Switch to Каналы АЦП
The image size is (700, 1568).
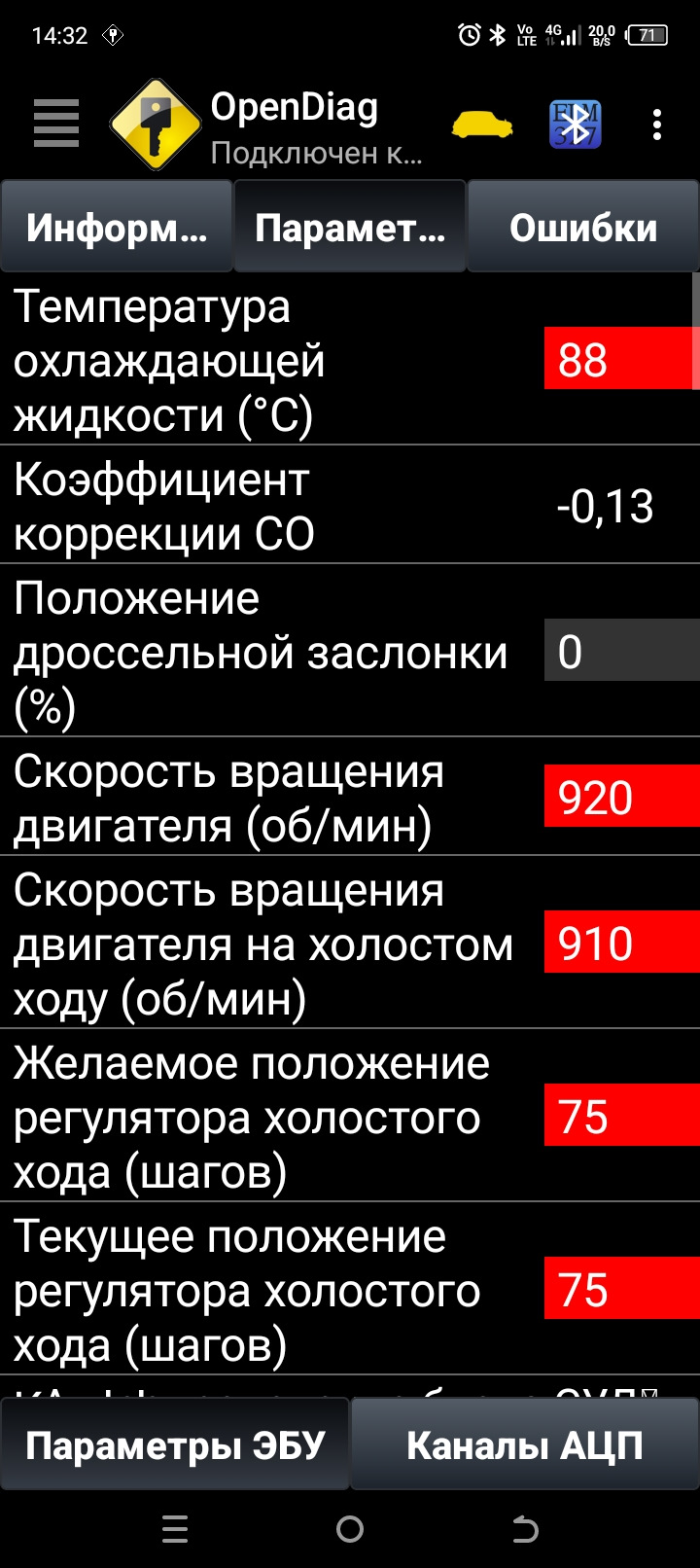pos(525,1444)
